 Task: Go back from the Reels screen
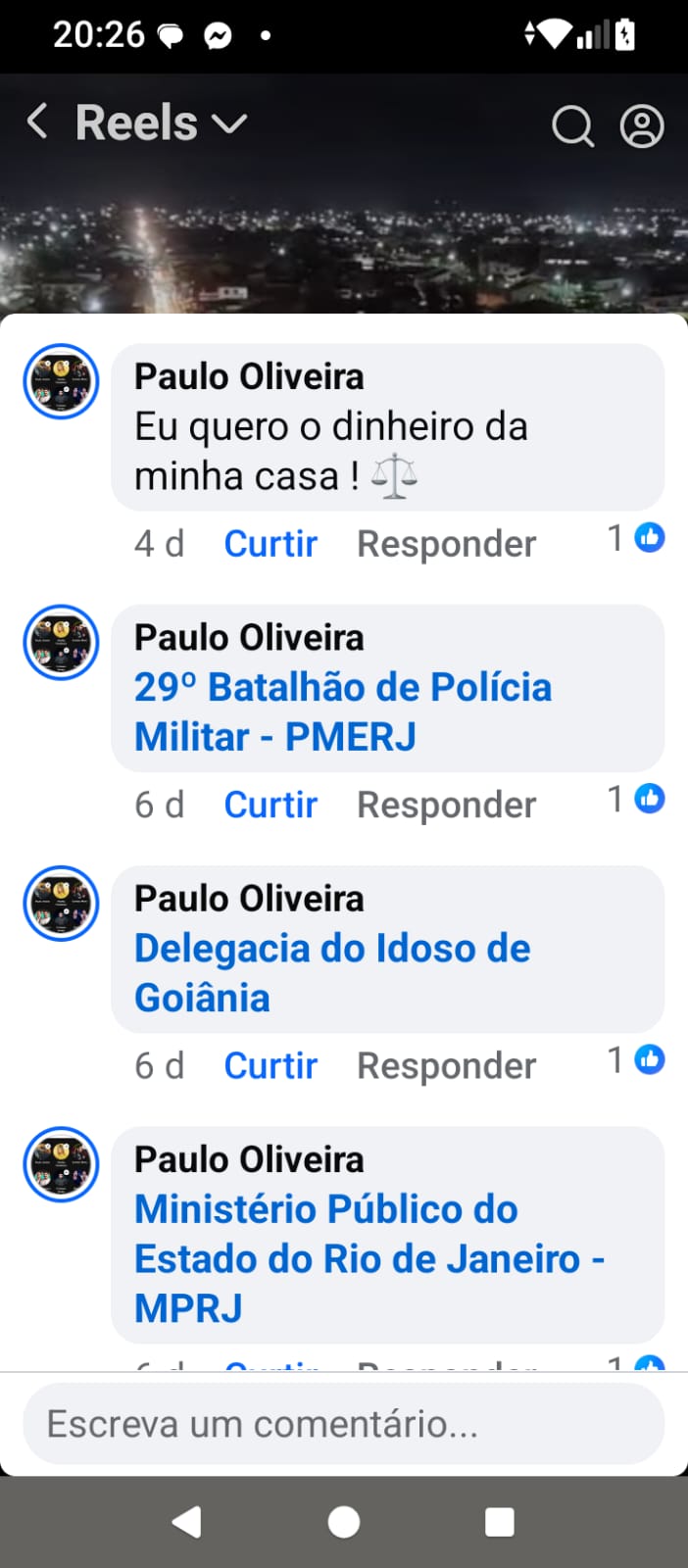(37, 122)
